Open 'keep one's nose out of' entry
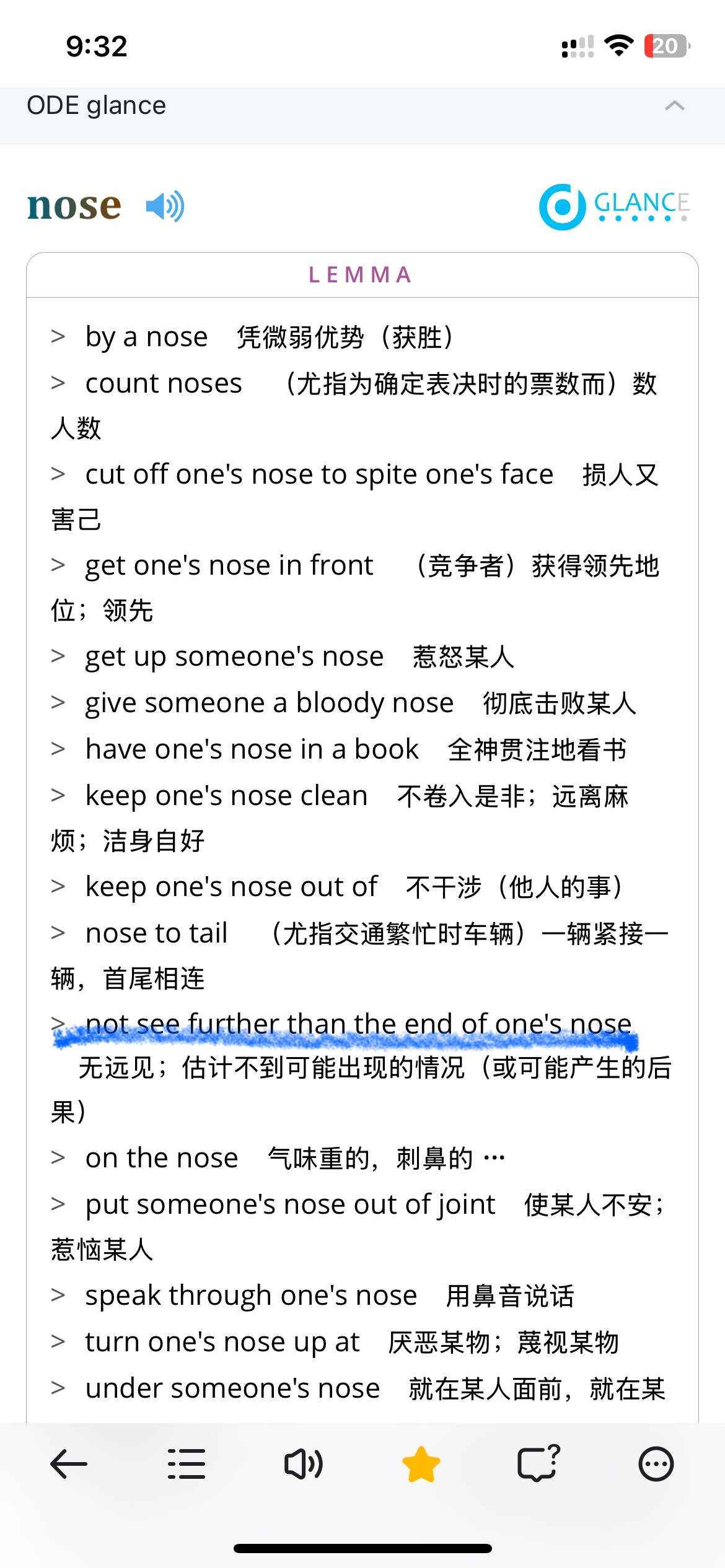The width and height of the screenshot is (725, 1568). tap(231, 887)
